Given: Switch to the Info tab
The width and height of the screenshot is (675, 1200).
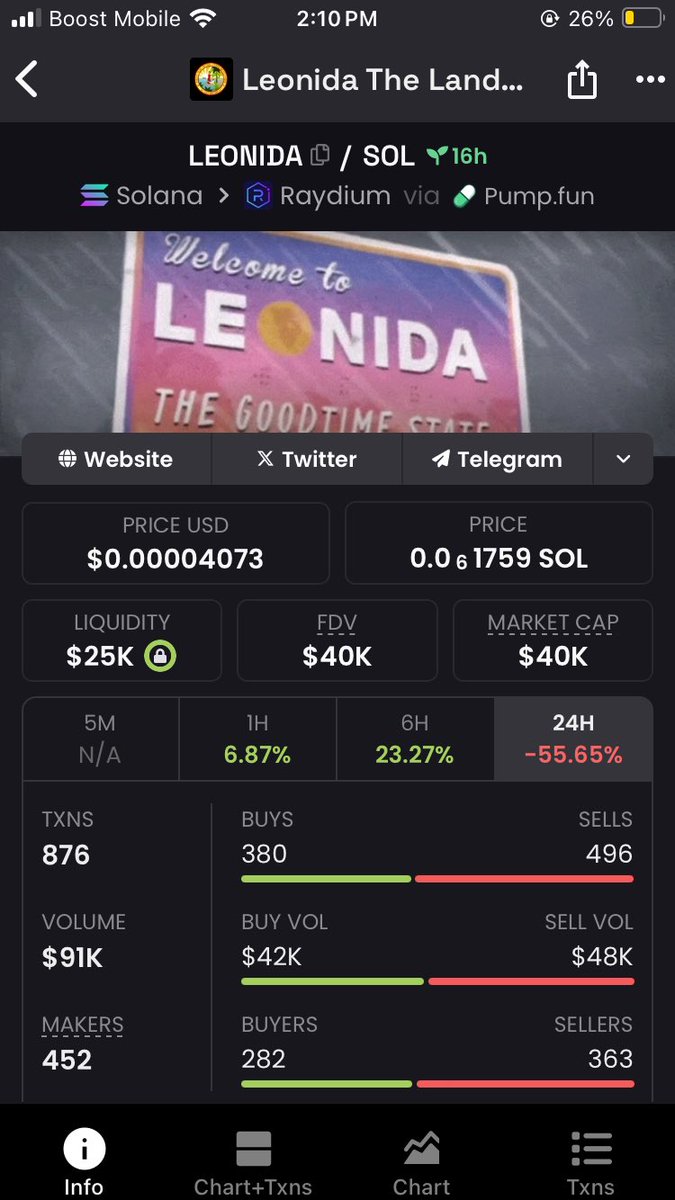Looking at the screenshot, I should [x=84, y=1164].
